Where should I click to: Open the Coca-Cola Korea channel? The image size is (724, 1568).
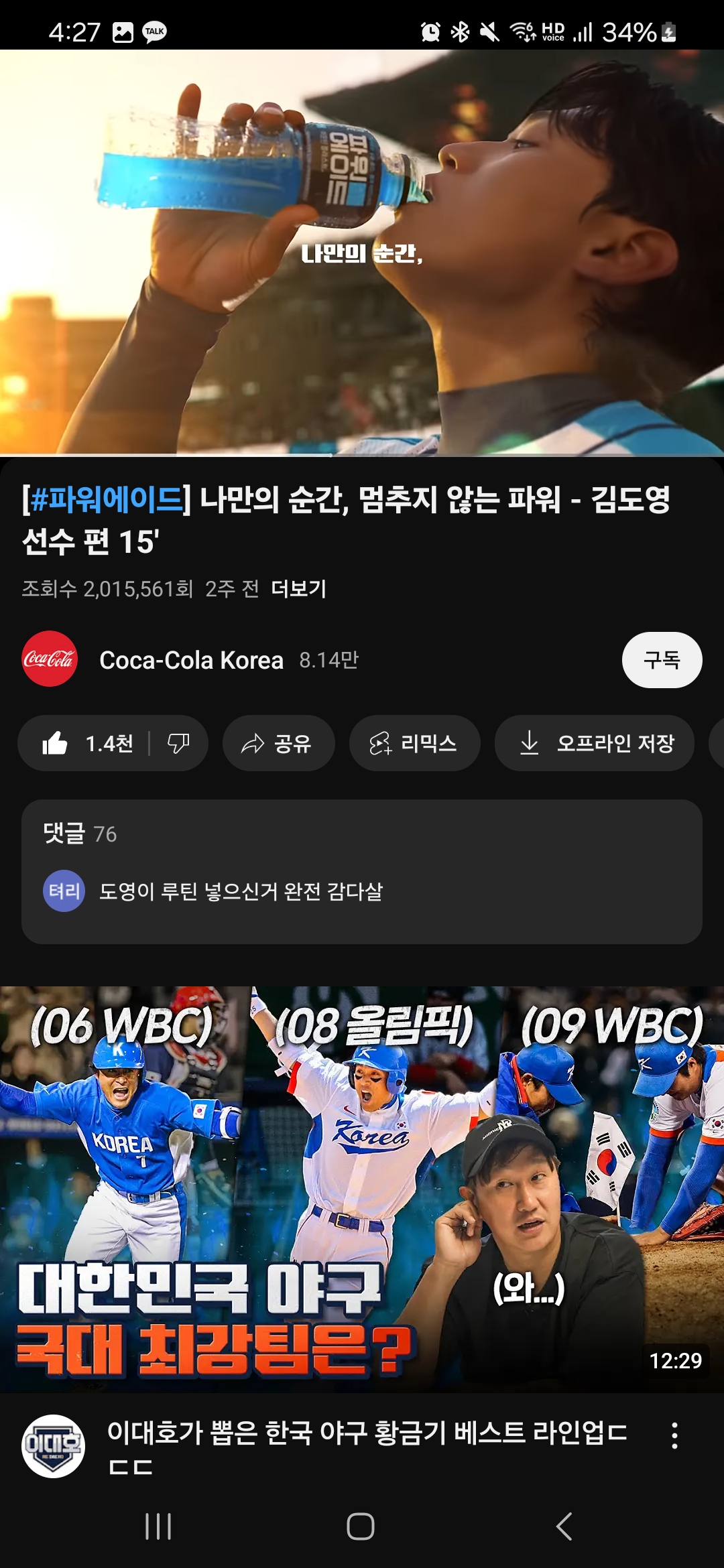[191, 660]
